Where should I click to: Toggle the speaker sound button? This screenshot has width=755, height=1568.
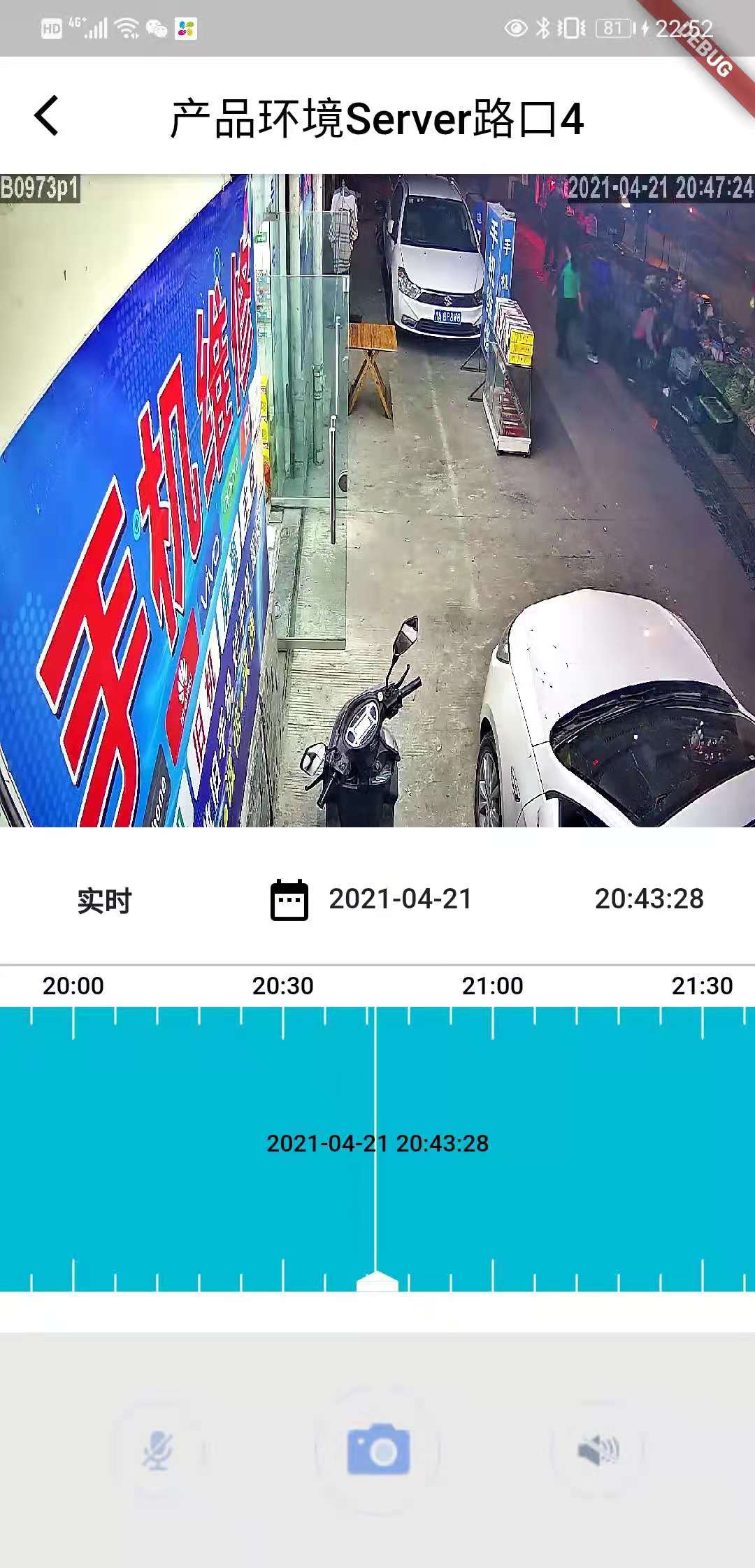[598, 1451]
